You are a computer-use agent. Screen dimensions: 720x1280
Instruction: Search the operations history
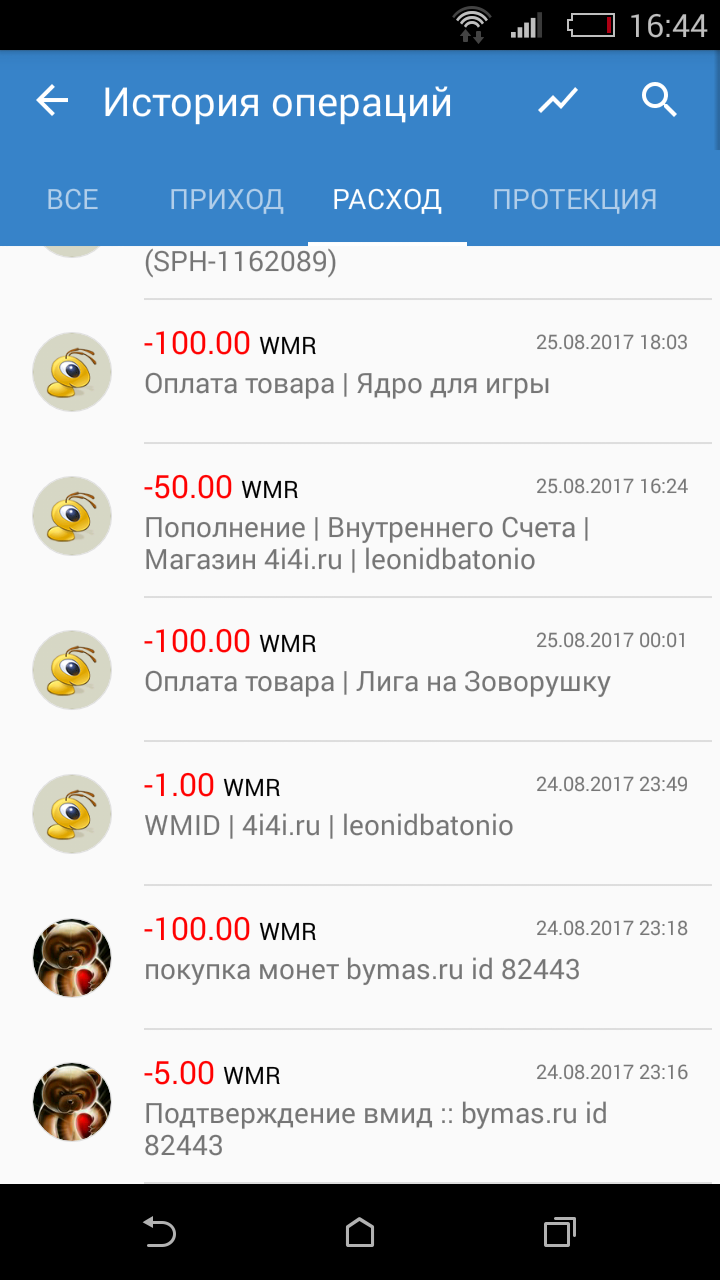[x=659, y=101]
